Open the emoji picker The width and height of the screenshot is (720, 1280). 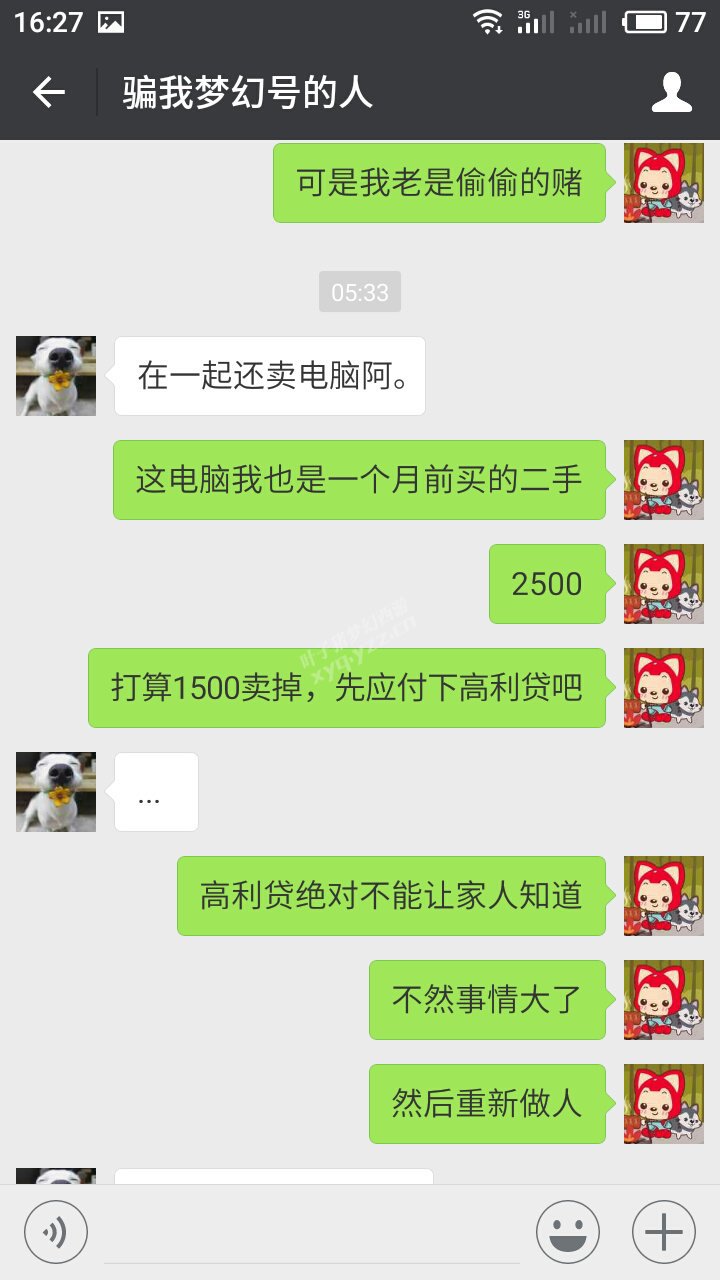point(568,1232)
